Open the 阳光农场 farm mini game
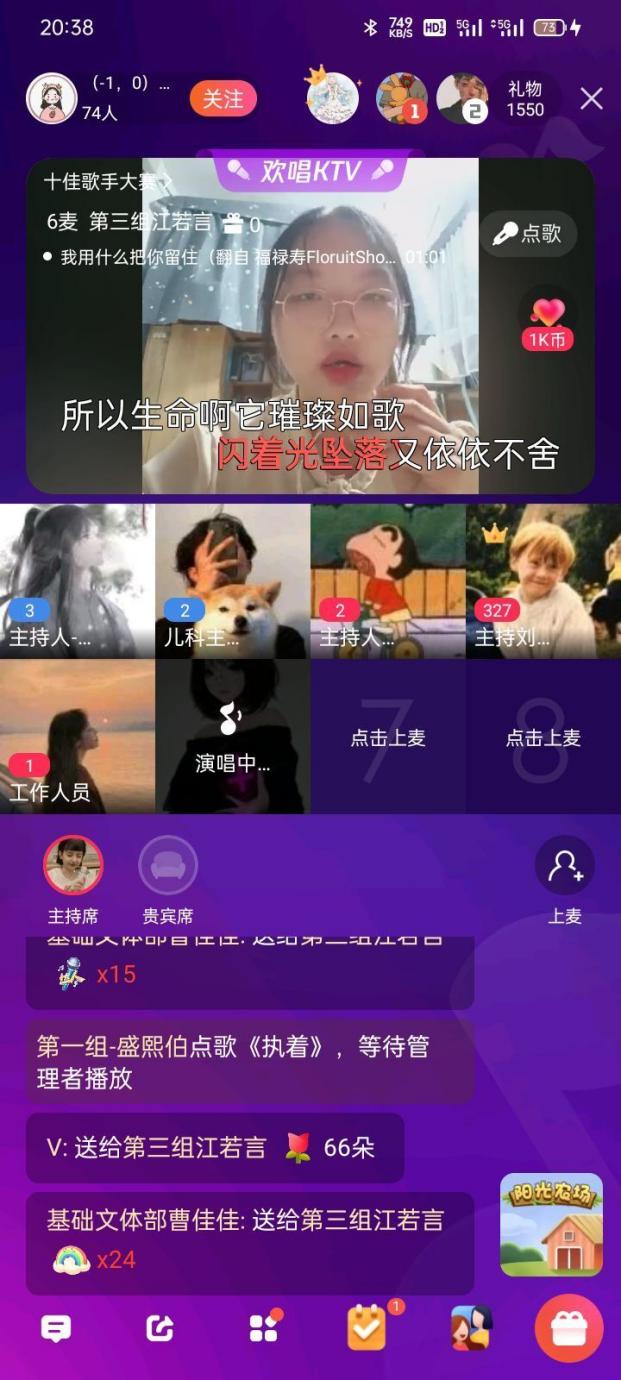This screenshot has width=621, height=1380. (x=551, y=1224)
